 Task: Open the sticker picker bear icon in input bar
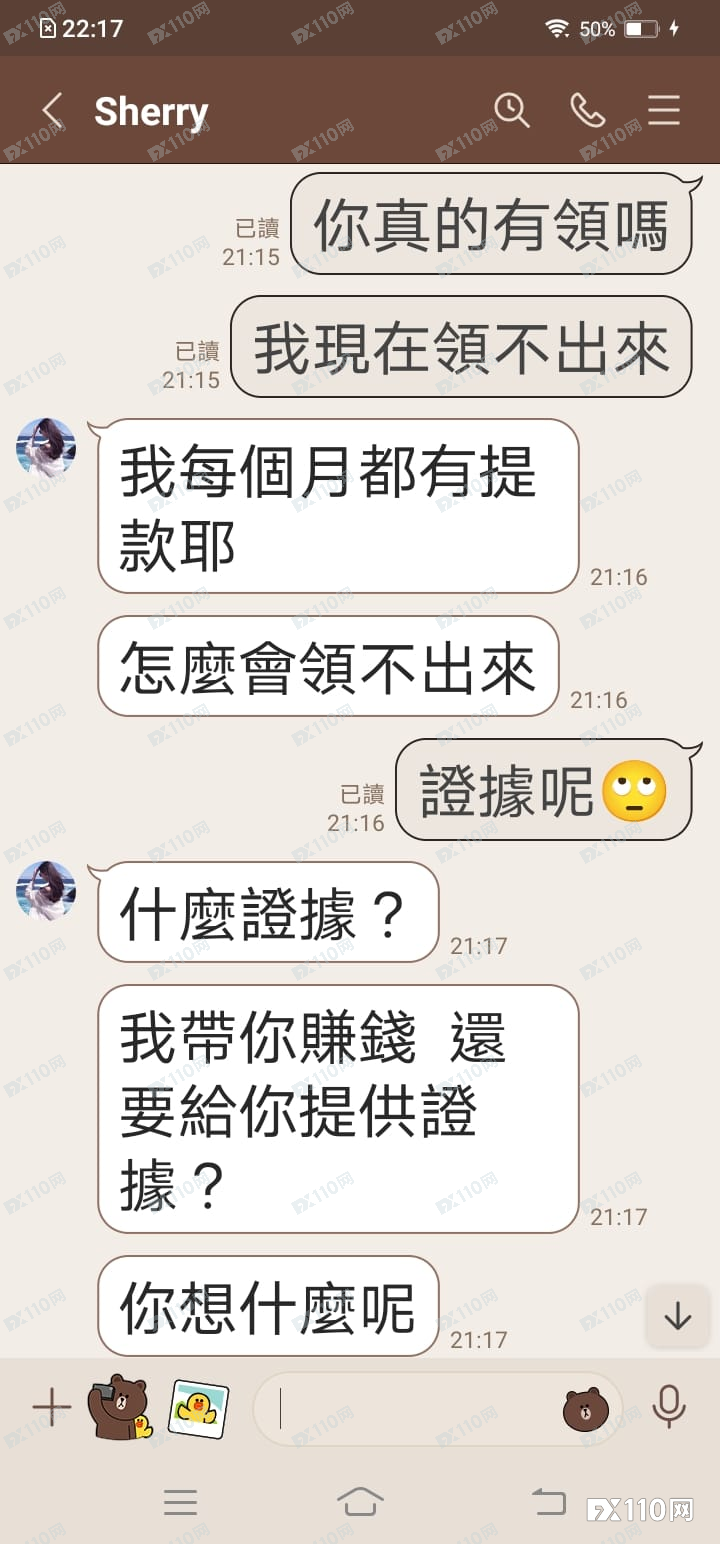pos(583,1407)
